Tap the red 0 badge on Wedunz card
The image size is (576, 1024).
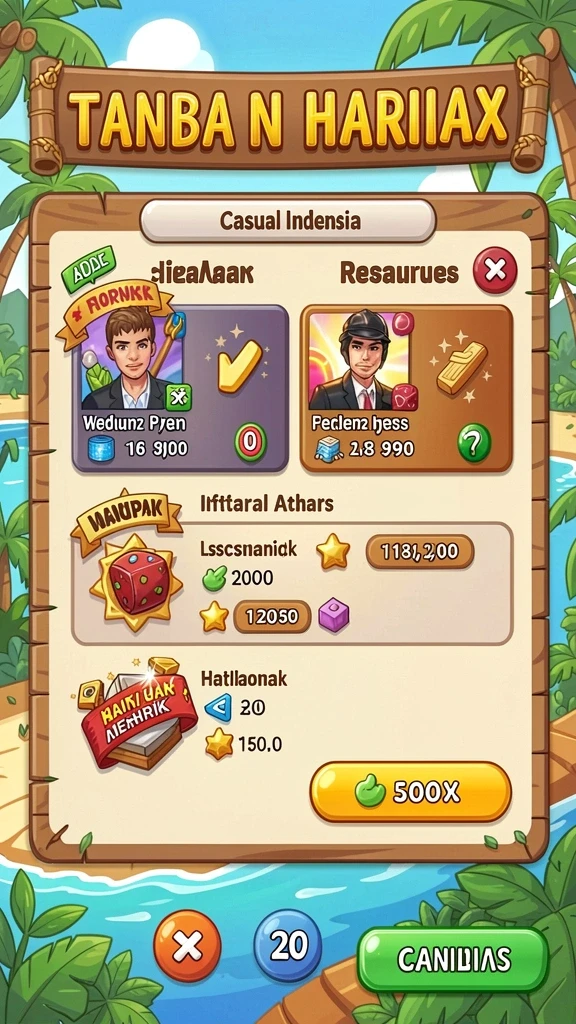coord(251,442)
